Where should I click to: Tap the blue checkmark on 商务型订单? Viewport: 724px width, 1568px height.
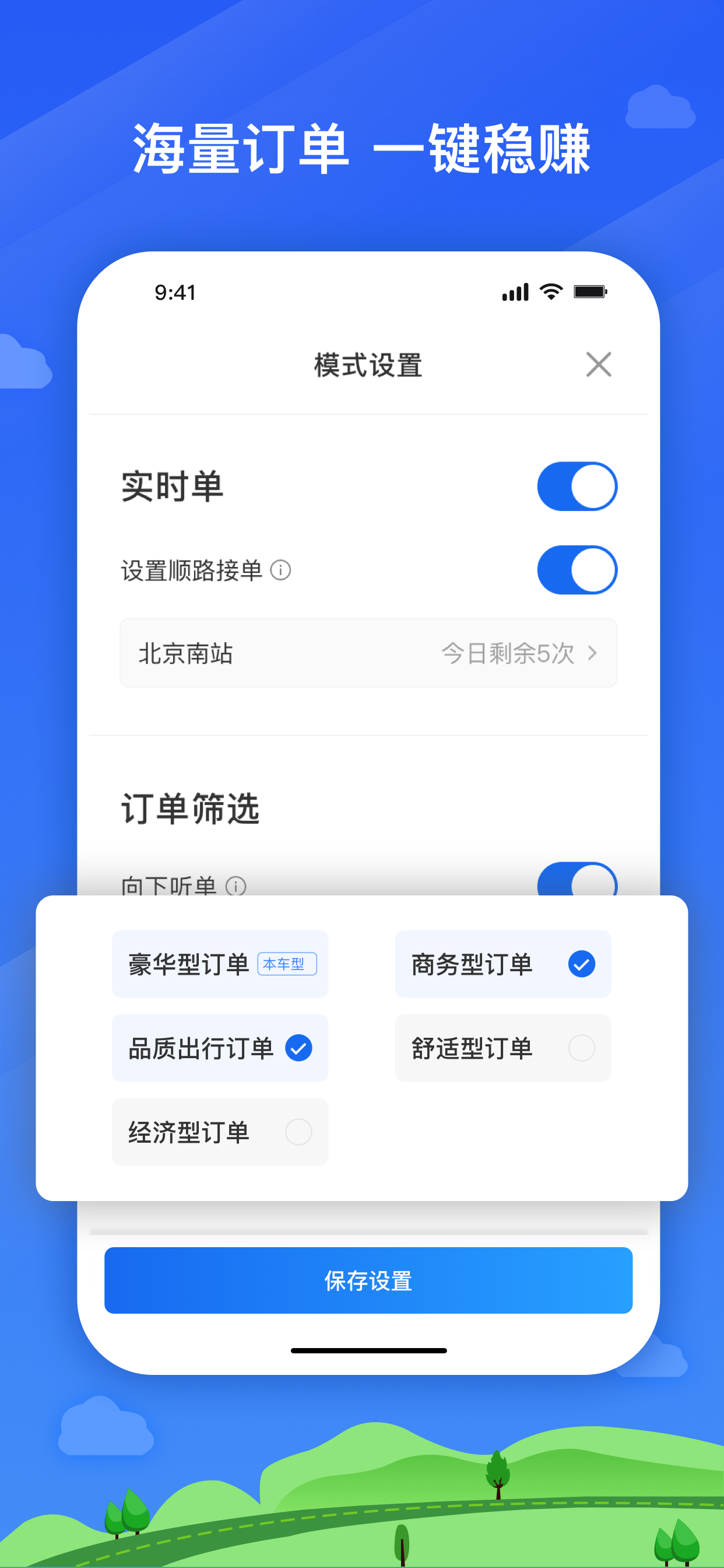click(x=582, y=964)
